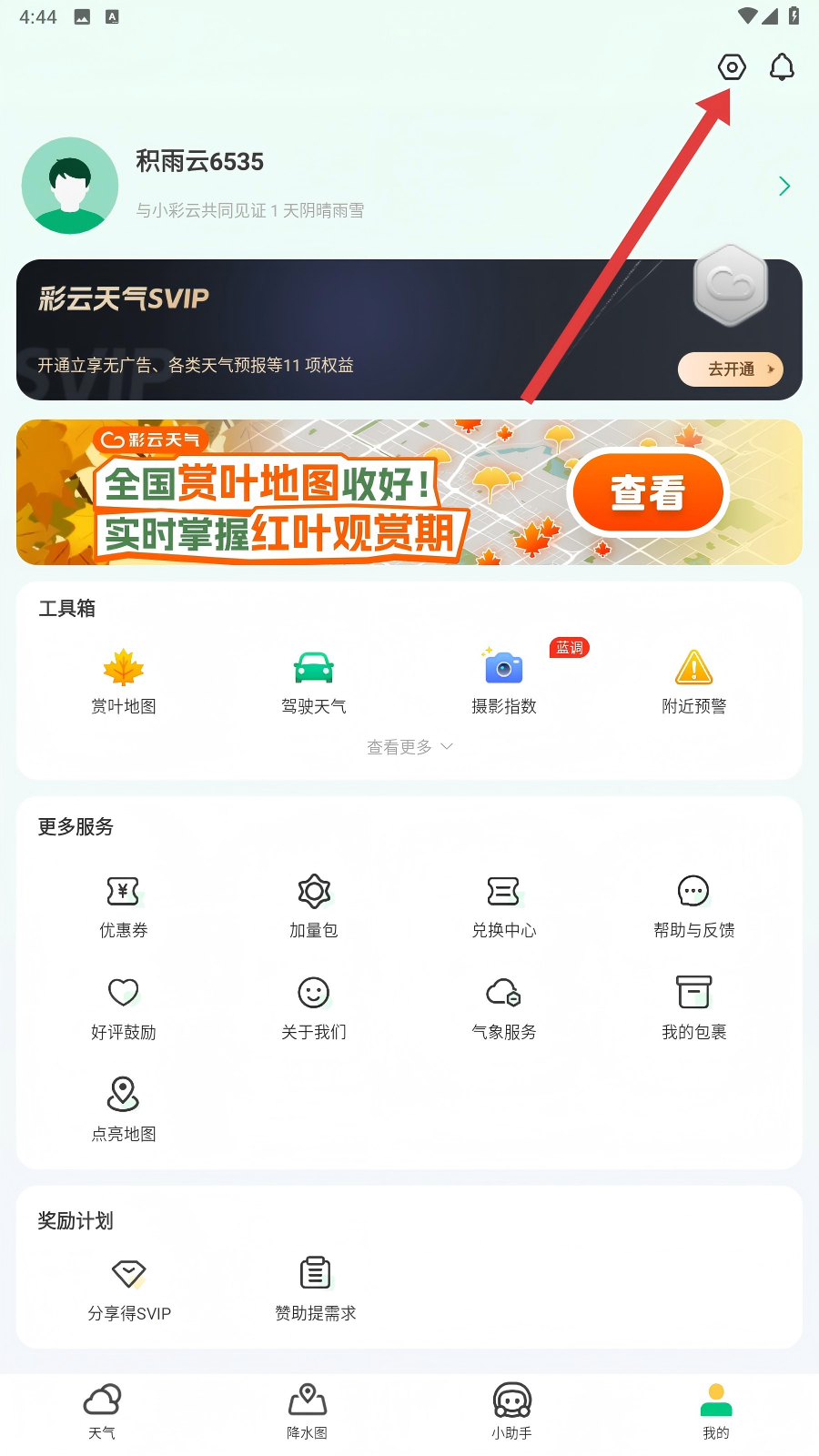Image resolution: width=819 pixels, height=1456 pixels.
Task: Open 点亮地图
Action: tap(124, 1109)
